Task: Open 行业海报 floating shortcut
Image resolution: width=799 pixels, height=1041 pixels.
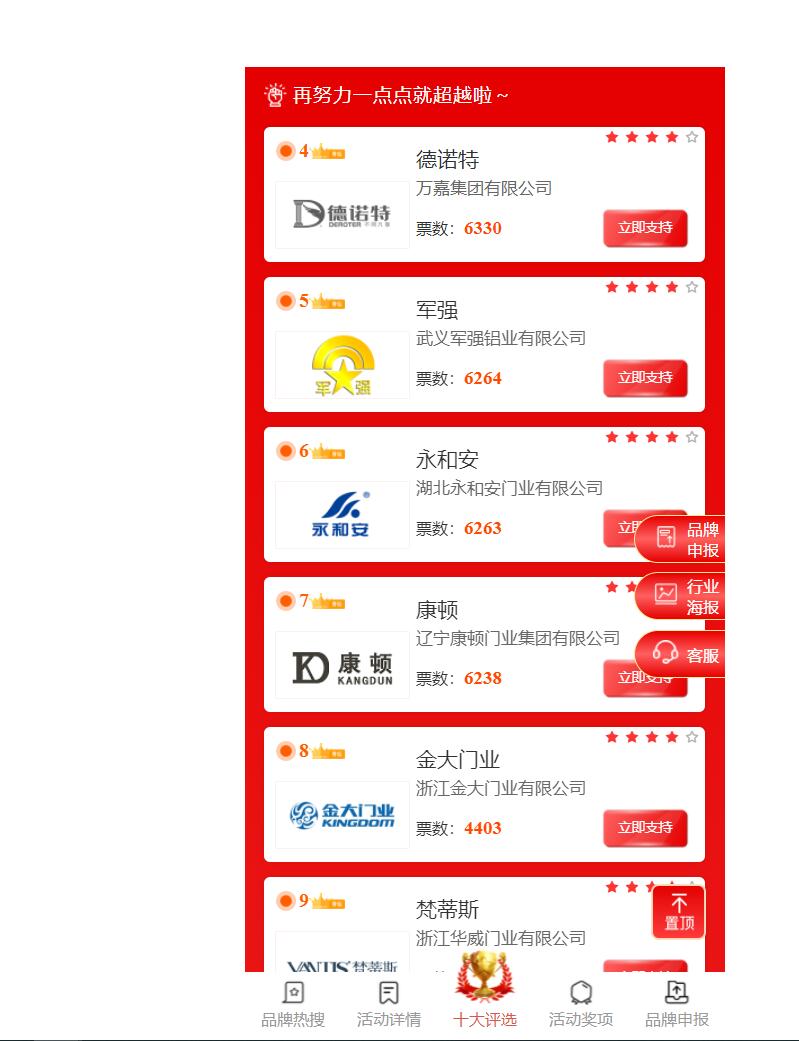Action: coord(683,597)
